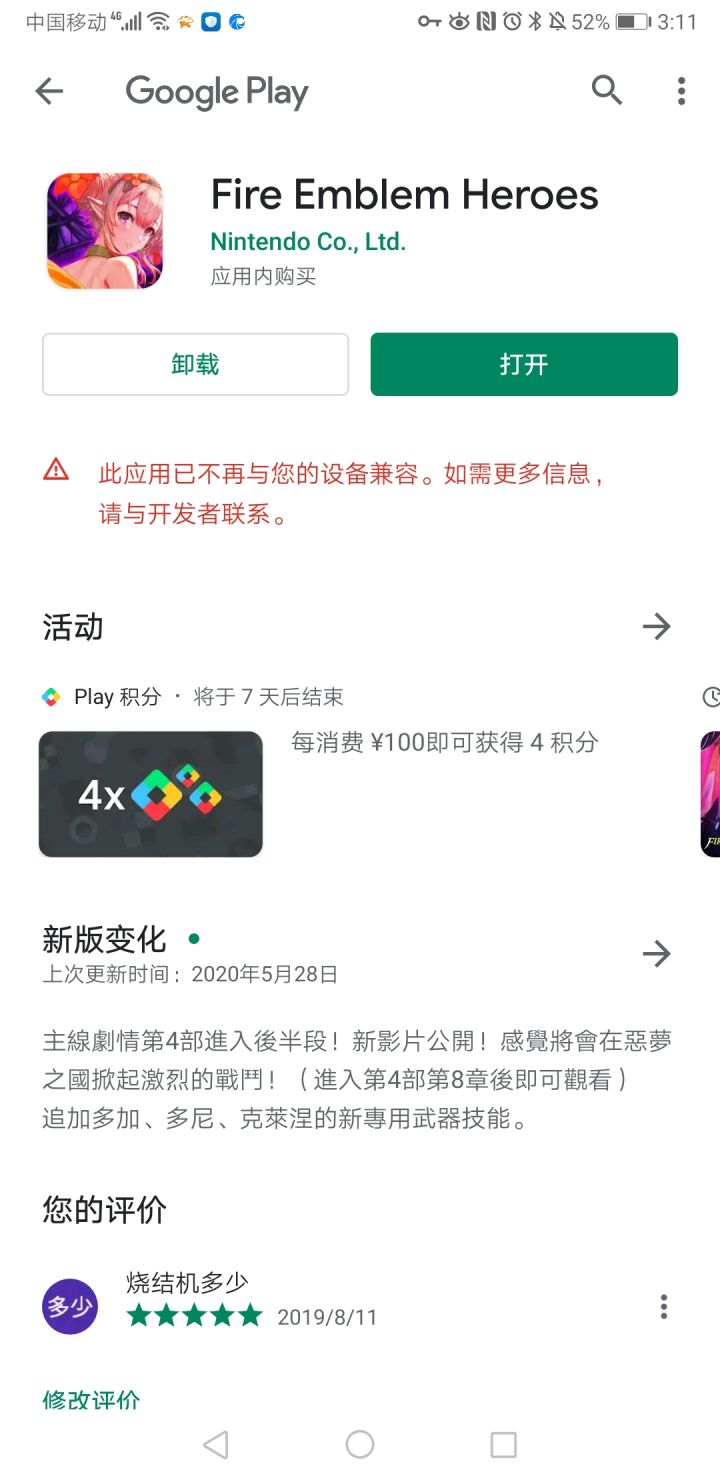Open the review options three-dot menu
The width and height of the screenshot is (720, 1480).
663,1307
